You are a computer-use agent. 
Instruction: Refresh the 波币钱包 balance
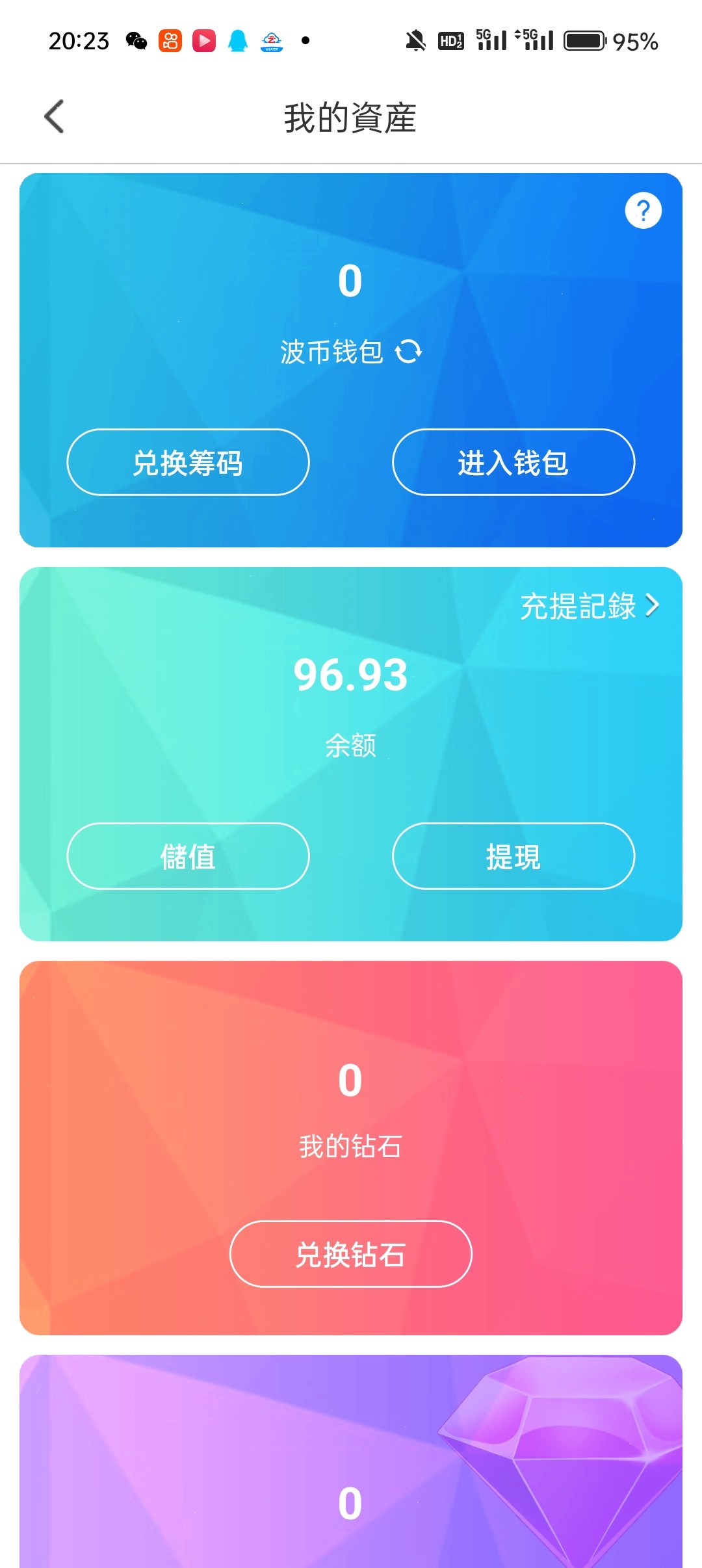[x=409, y=351]
